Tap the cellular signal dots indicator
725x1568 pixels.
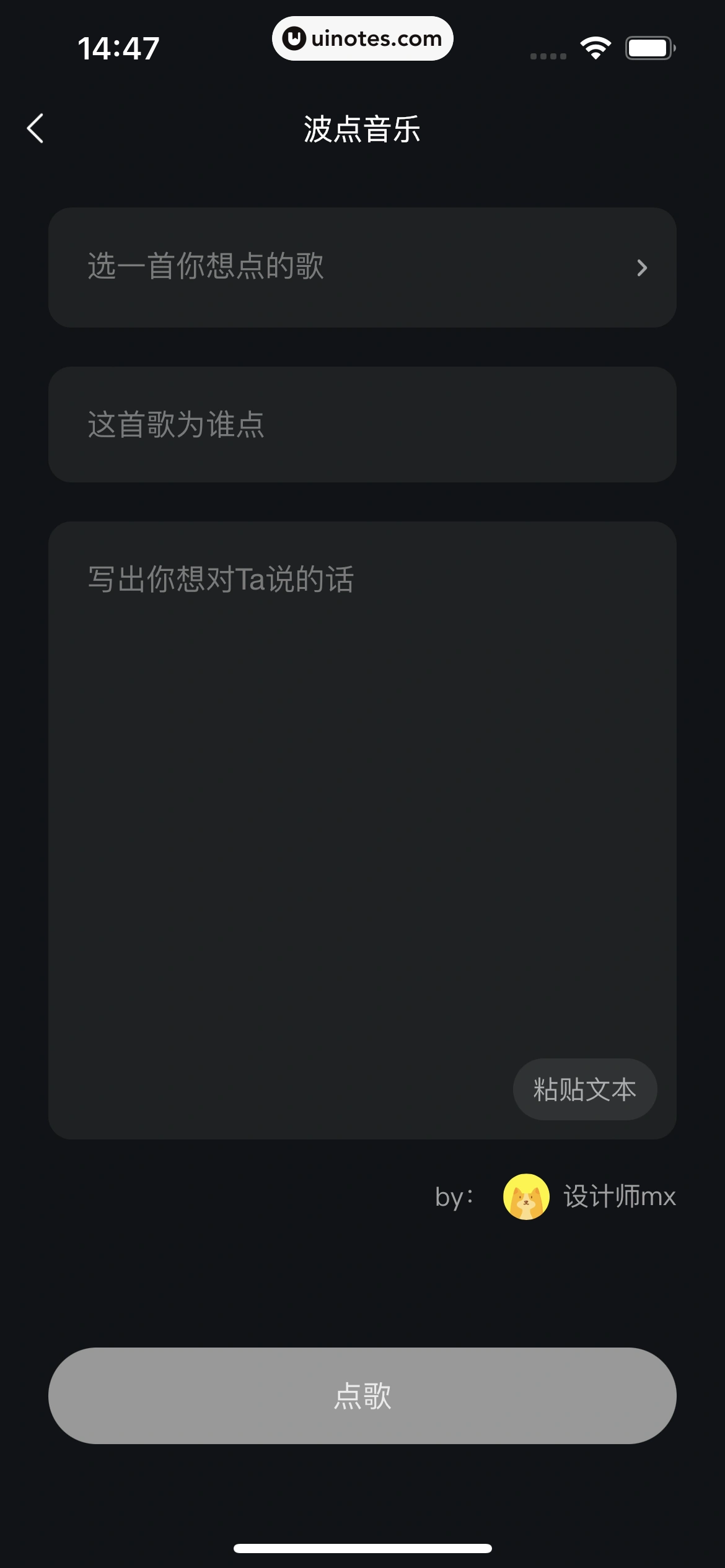(x=548, y=56)
